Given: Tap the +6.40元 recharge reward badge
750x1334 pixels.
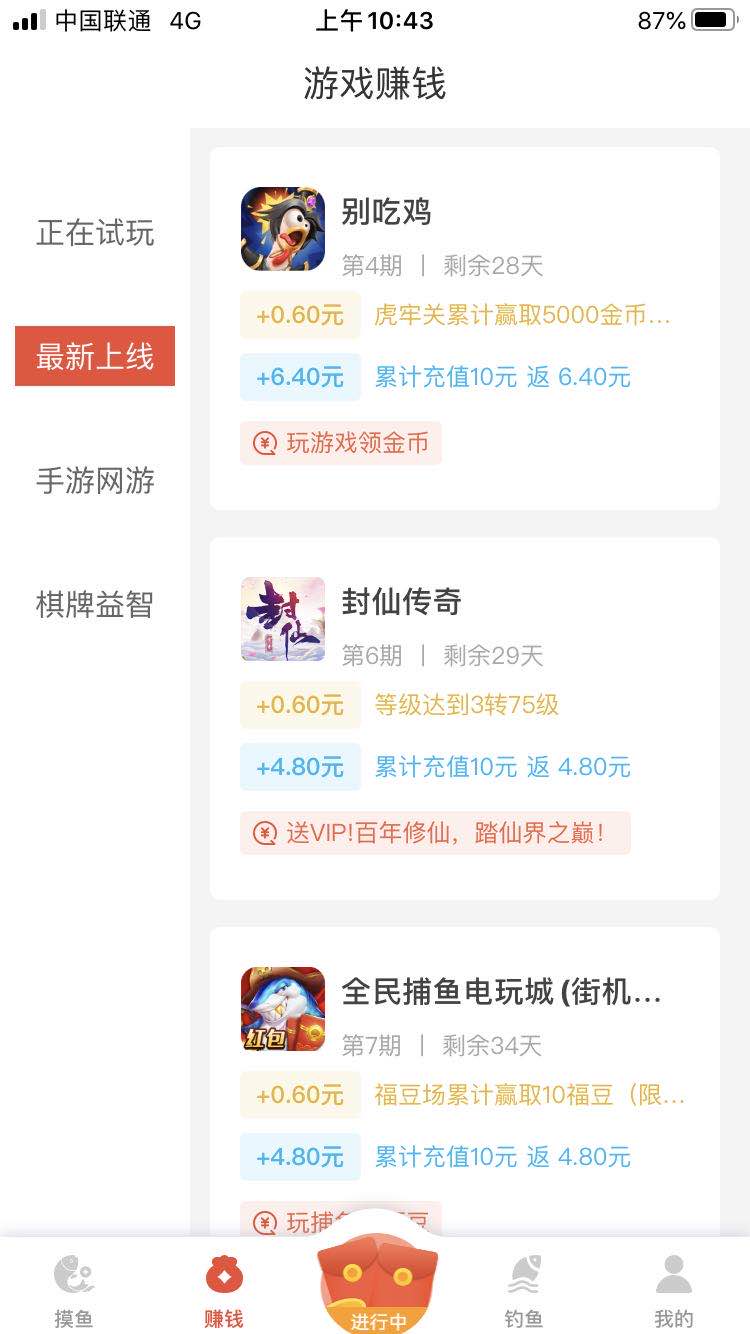Looking at the screenshot, I should [300, 377].
